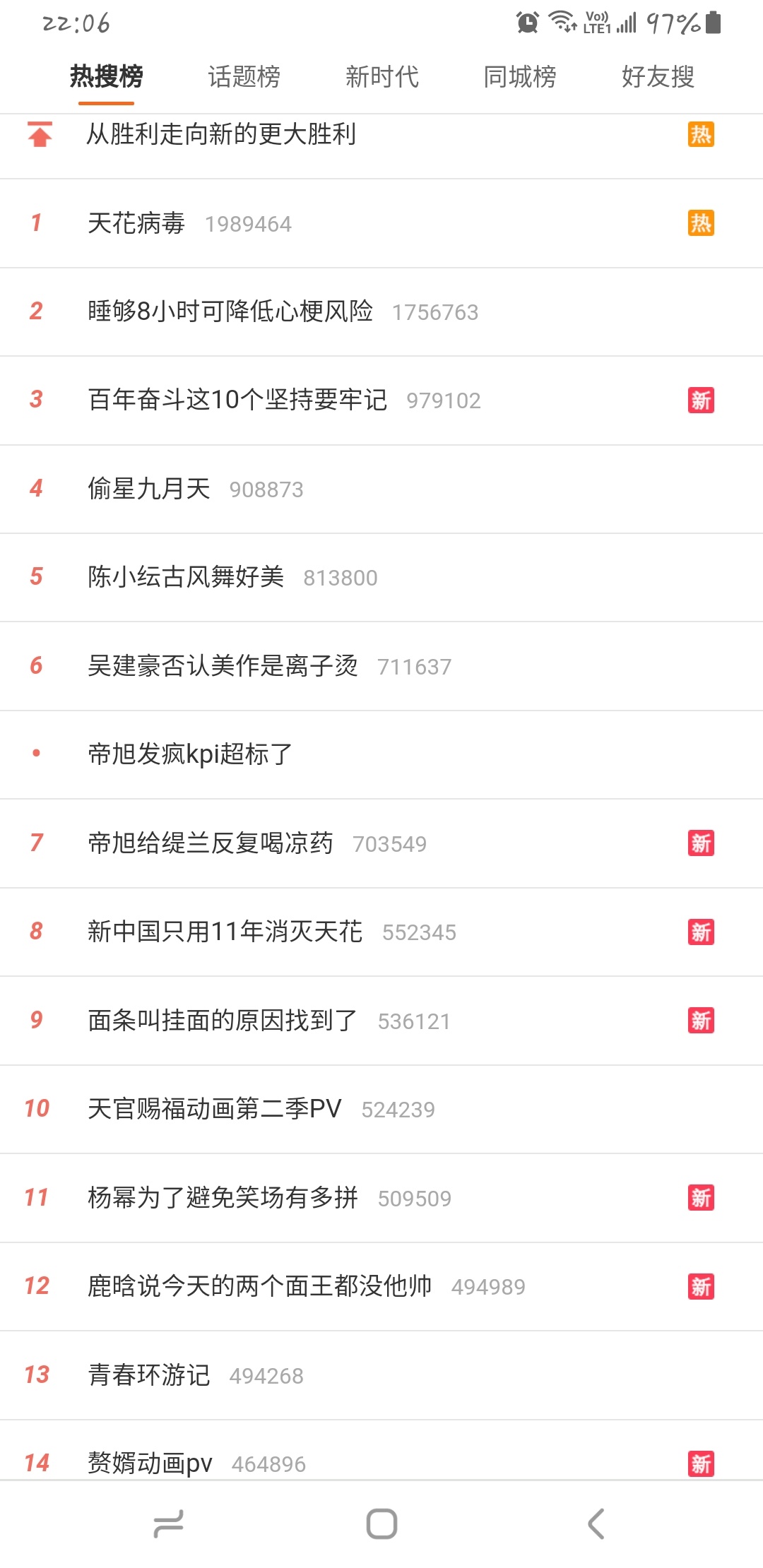Select the 好友搜 tab
This screenshot has width=763, height=1568.
[x=658, y=76]
